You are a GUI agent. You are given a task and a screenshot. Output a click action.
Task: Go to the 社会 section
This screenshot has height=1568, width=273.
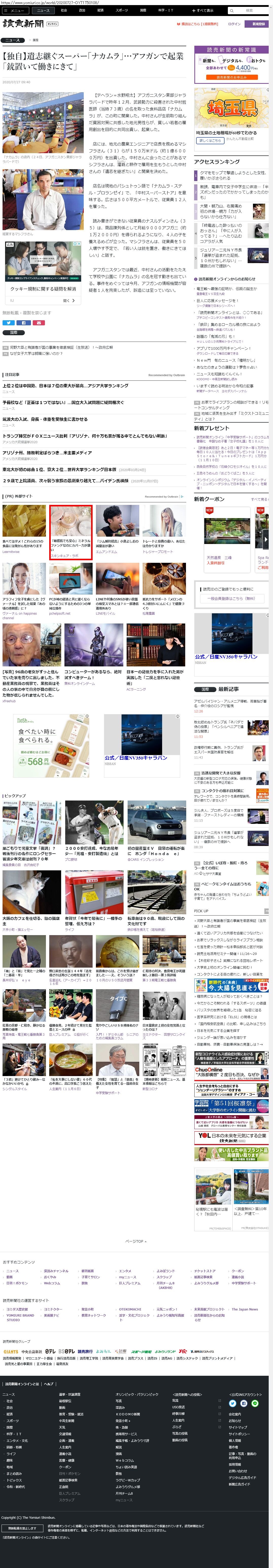point(64,10)
